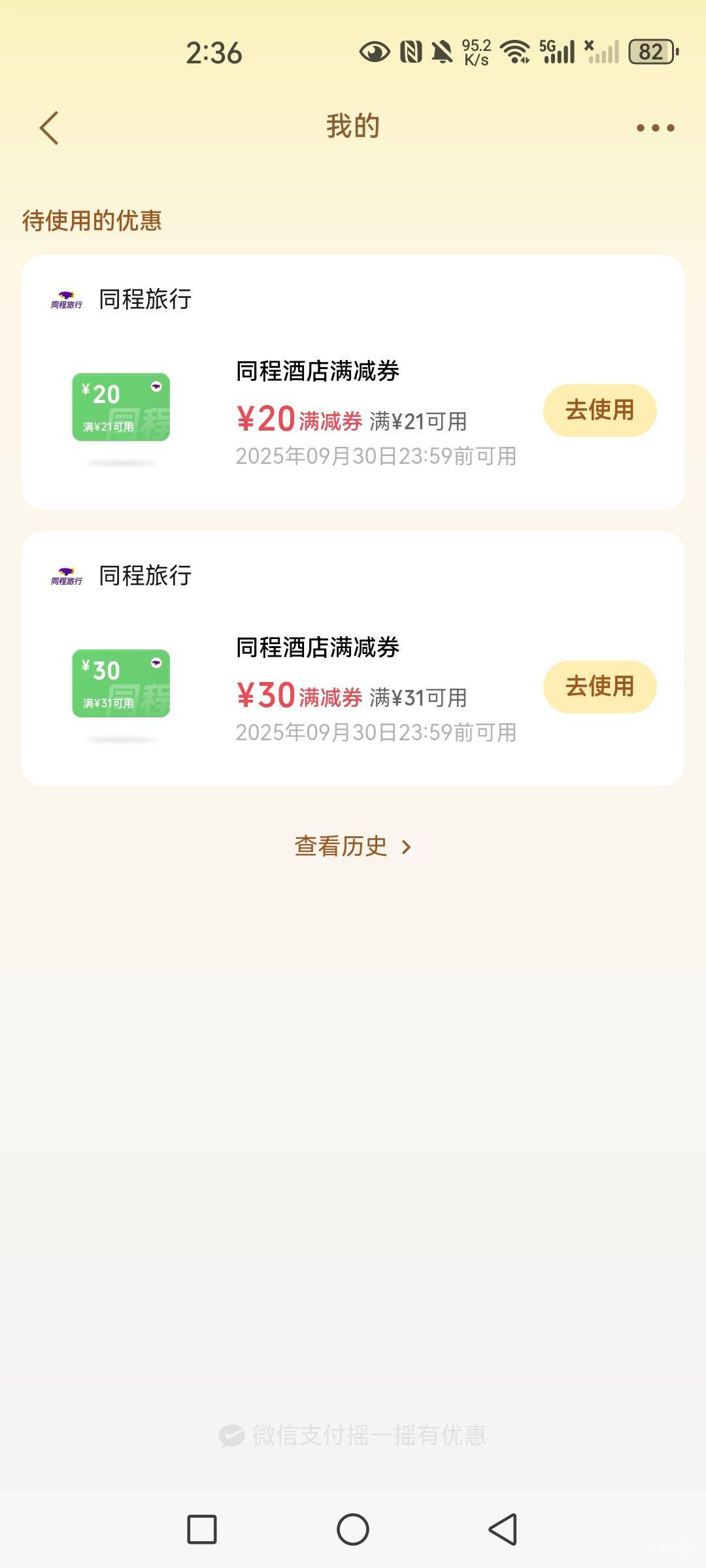706x1568 pixels.
Task: Open the ¥30 同程酒店满减券 card
Action: click(353, 659)
